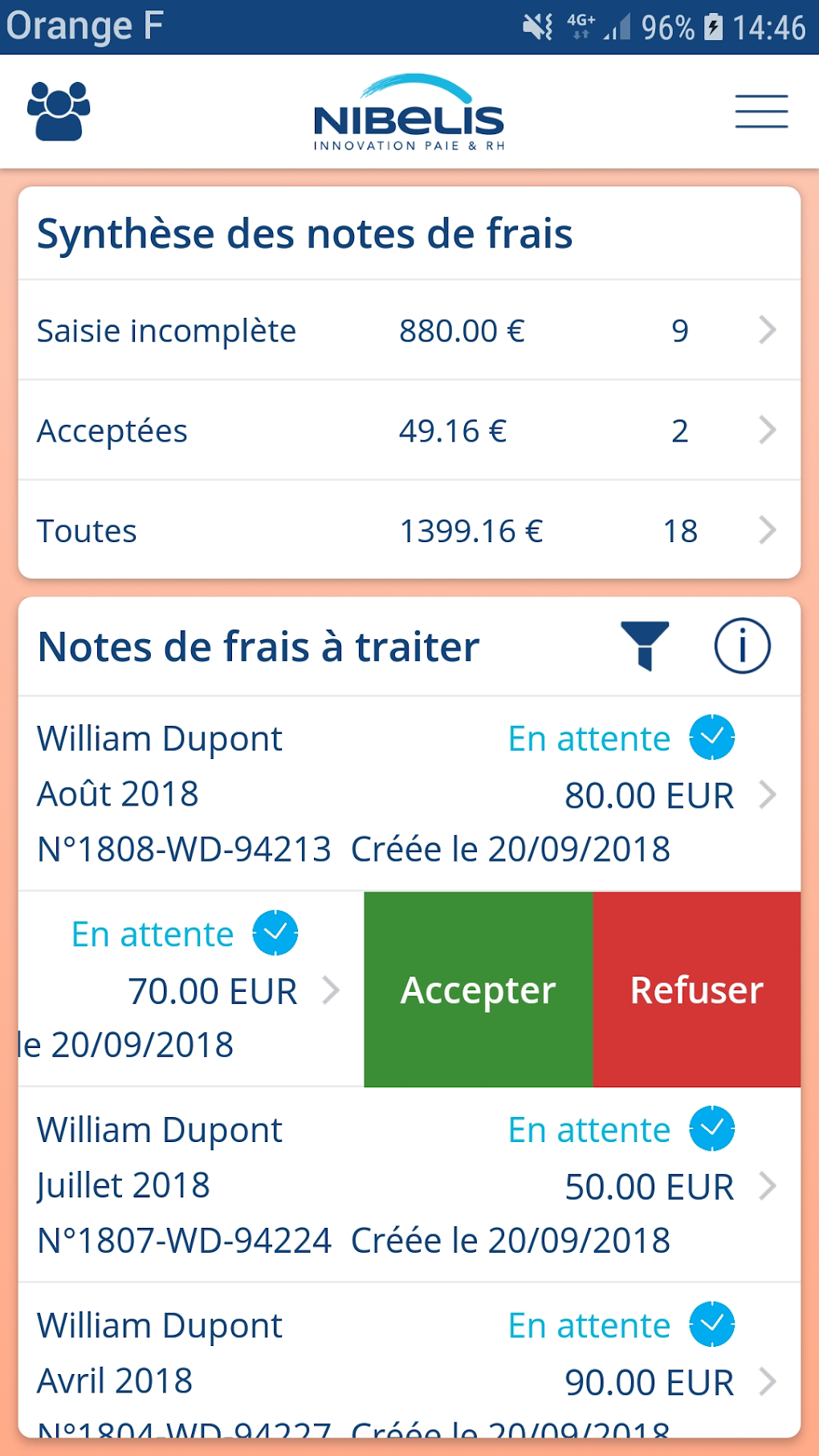Open William Dupont's Août 2018 expense note

pos(409,793)
